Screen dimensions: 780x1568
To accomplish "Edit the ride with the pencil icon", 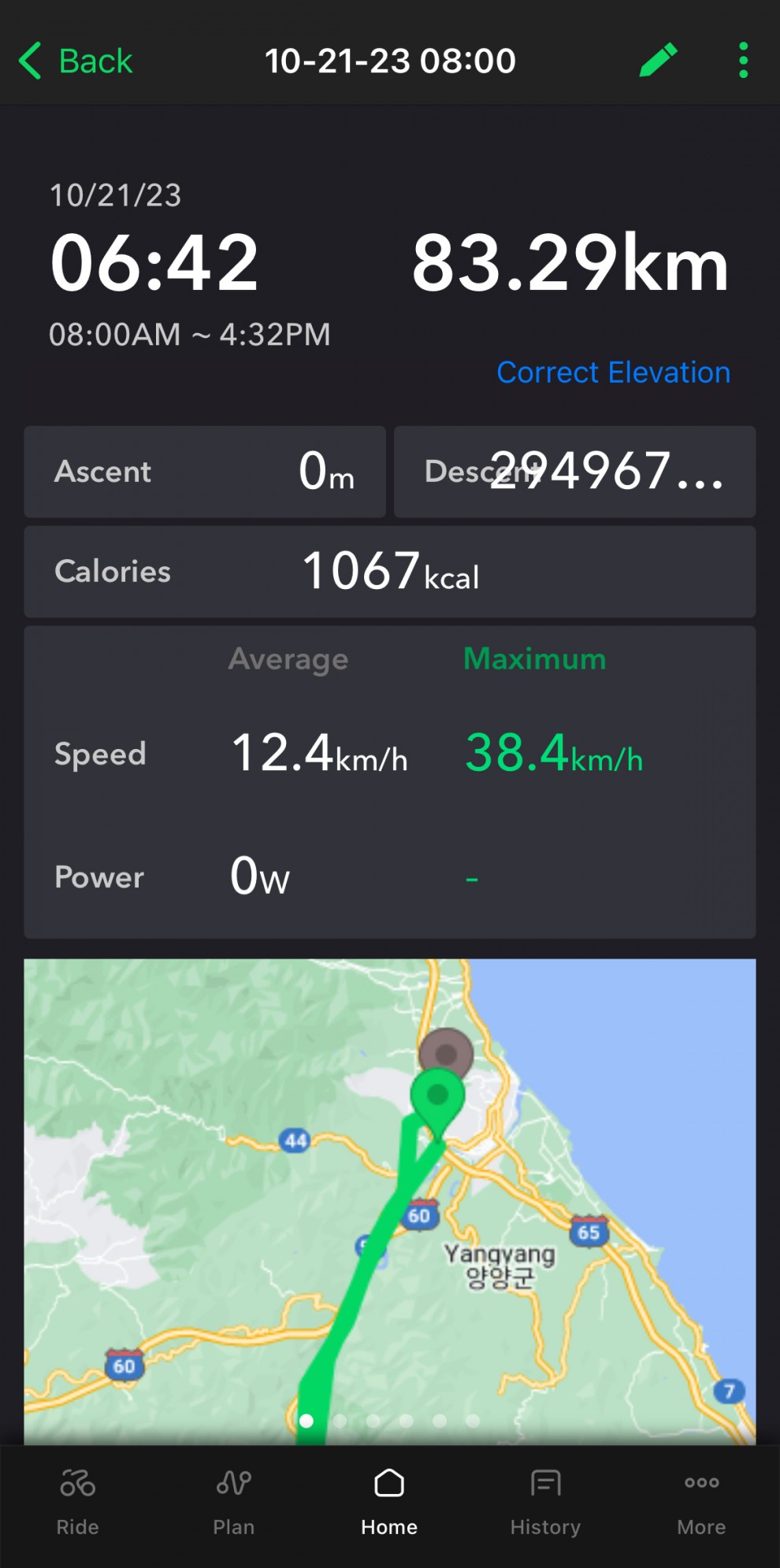I will (x=659, y=60).
